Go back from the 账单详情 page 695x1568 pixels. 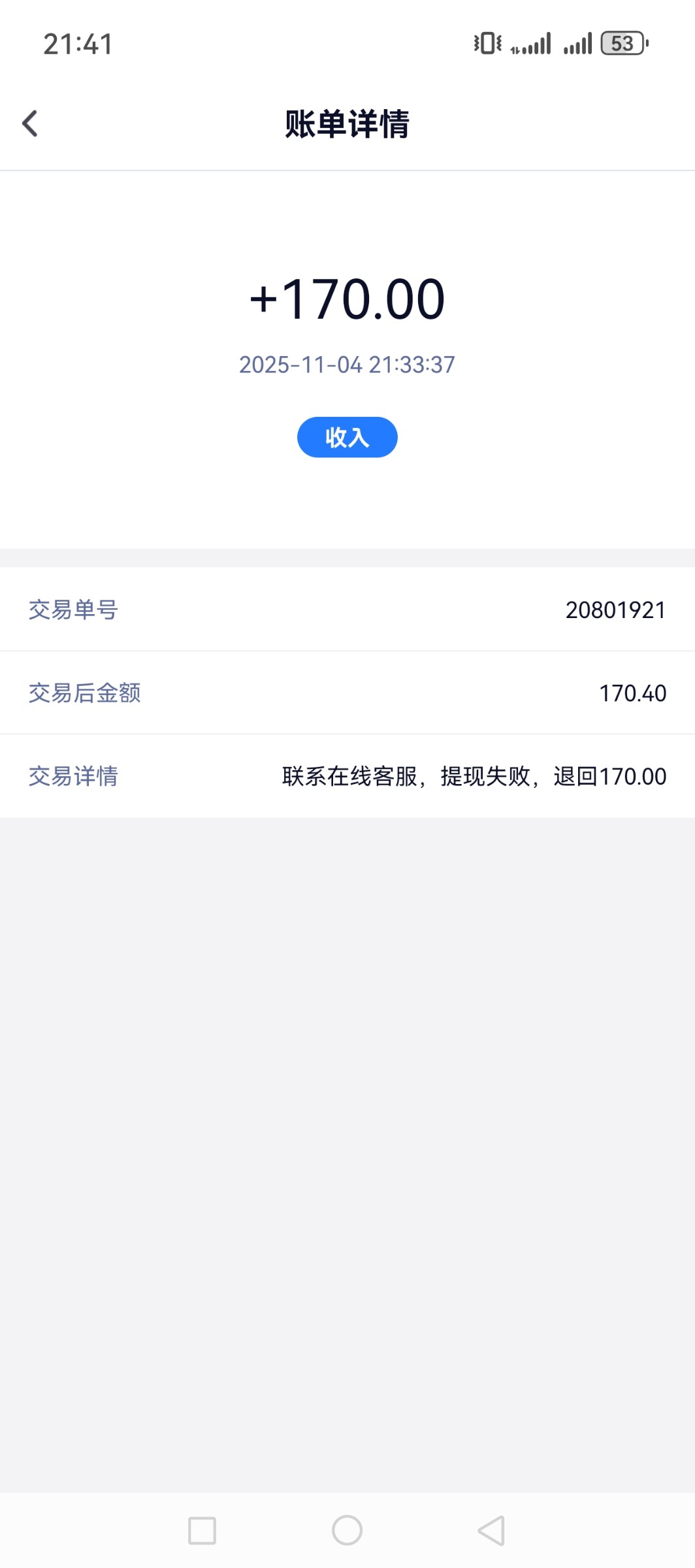click(x=30, y=123)
